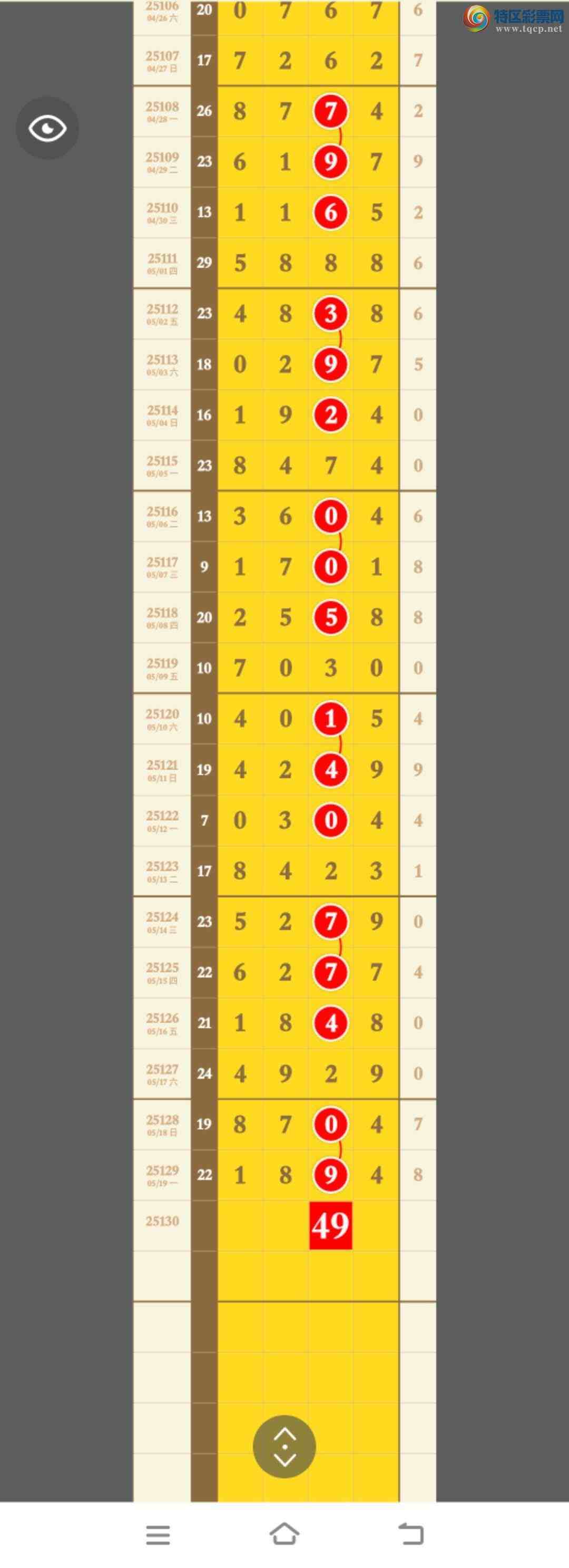
Task: Go back using the system back button
Action: [411, 1534]
